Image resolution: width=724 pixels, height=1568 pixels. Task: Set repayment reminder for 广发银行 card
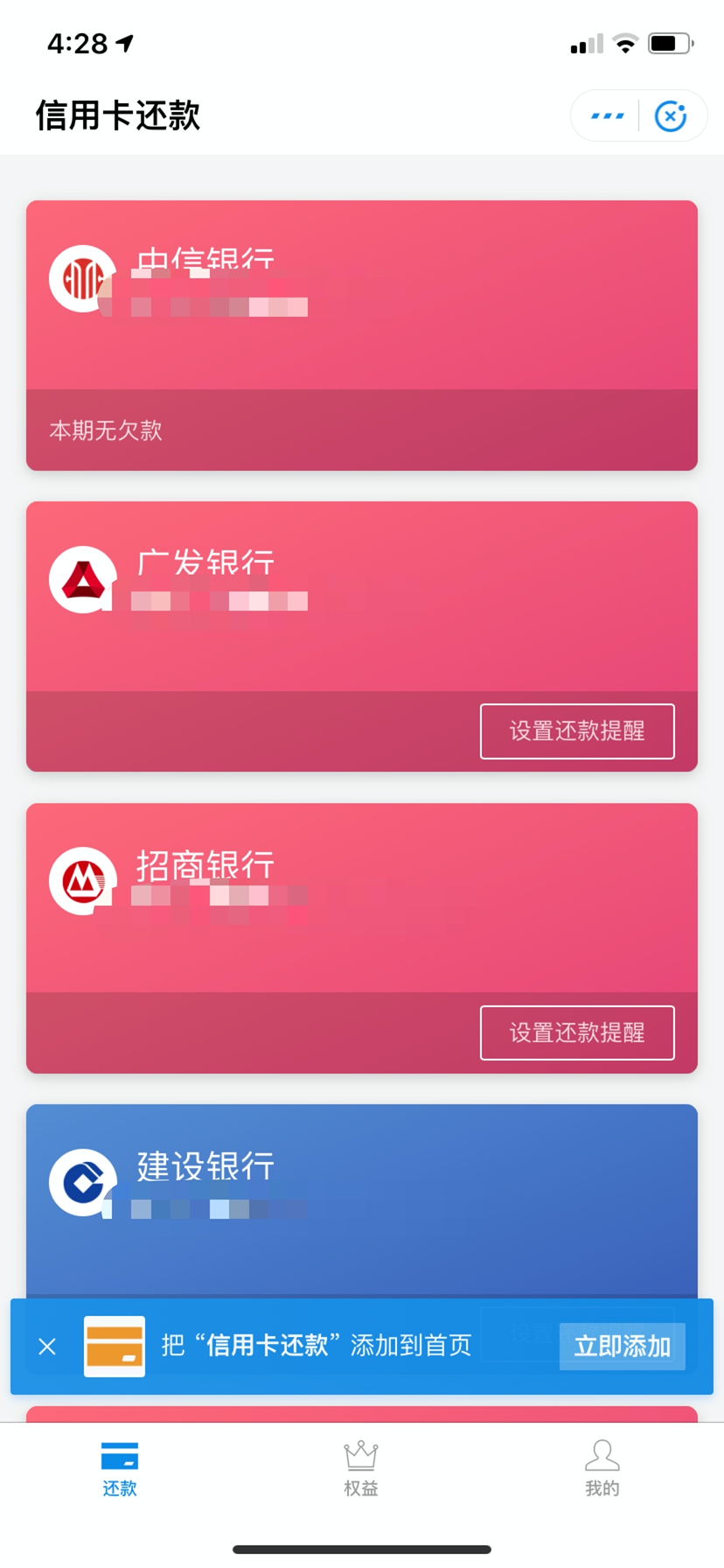577,731
